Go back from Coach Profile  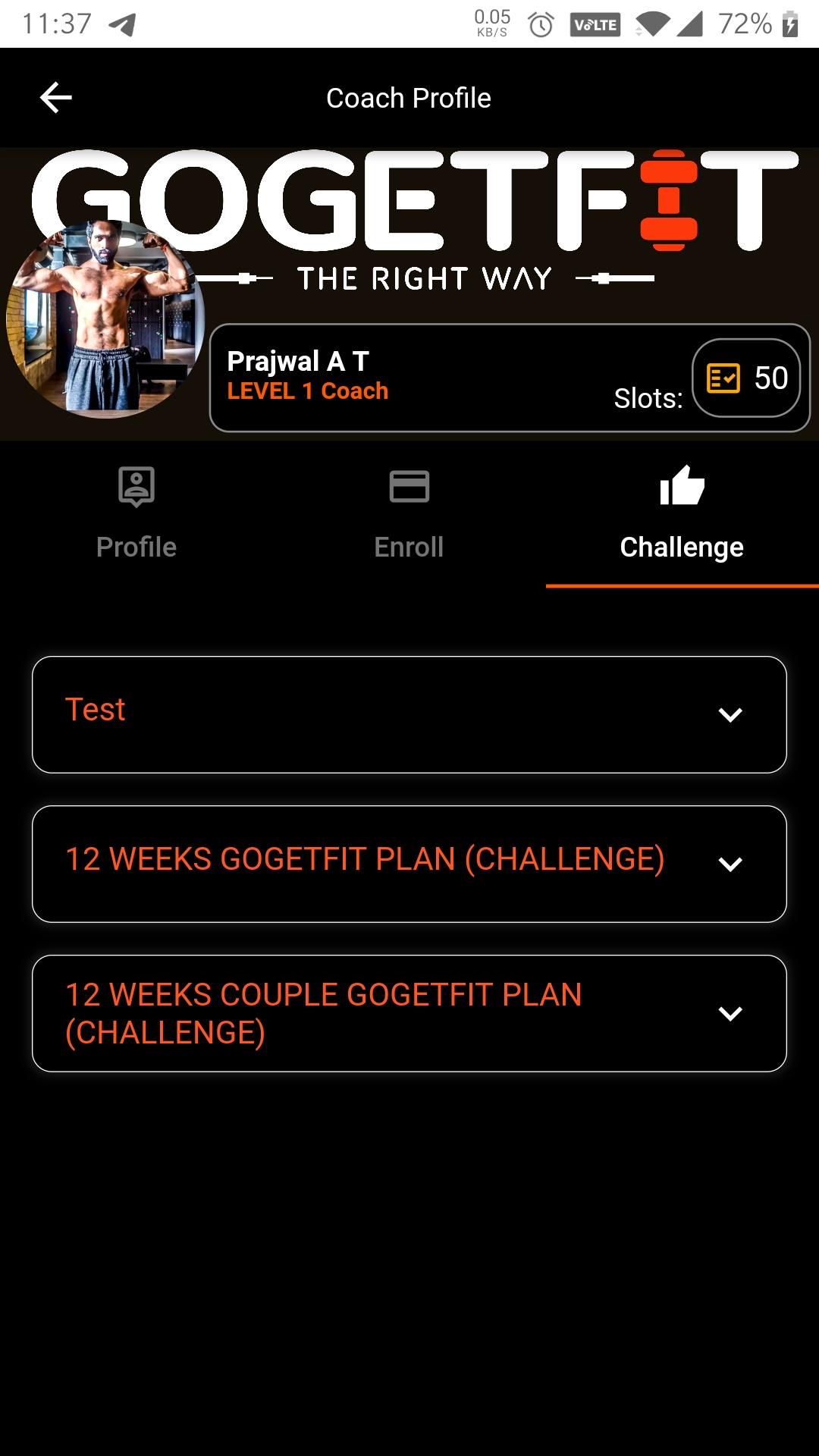click(56, 98)
